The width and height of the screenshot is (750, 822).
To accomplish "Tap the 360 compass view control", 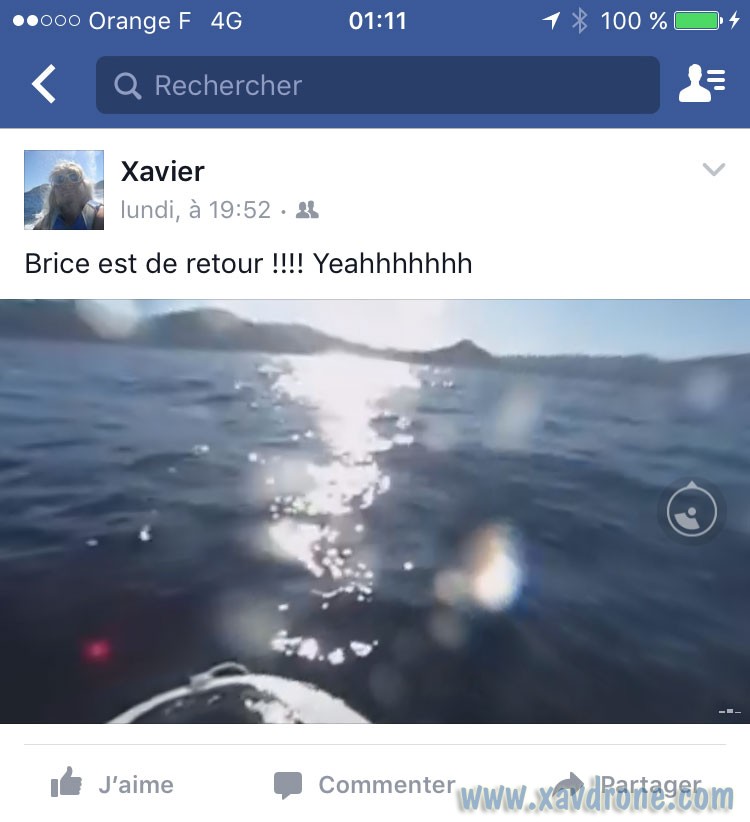I will (692, 513).
